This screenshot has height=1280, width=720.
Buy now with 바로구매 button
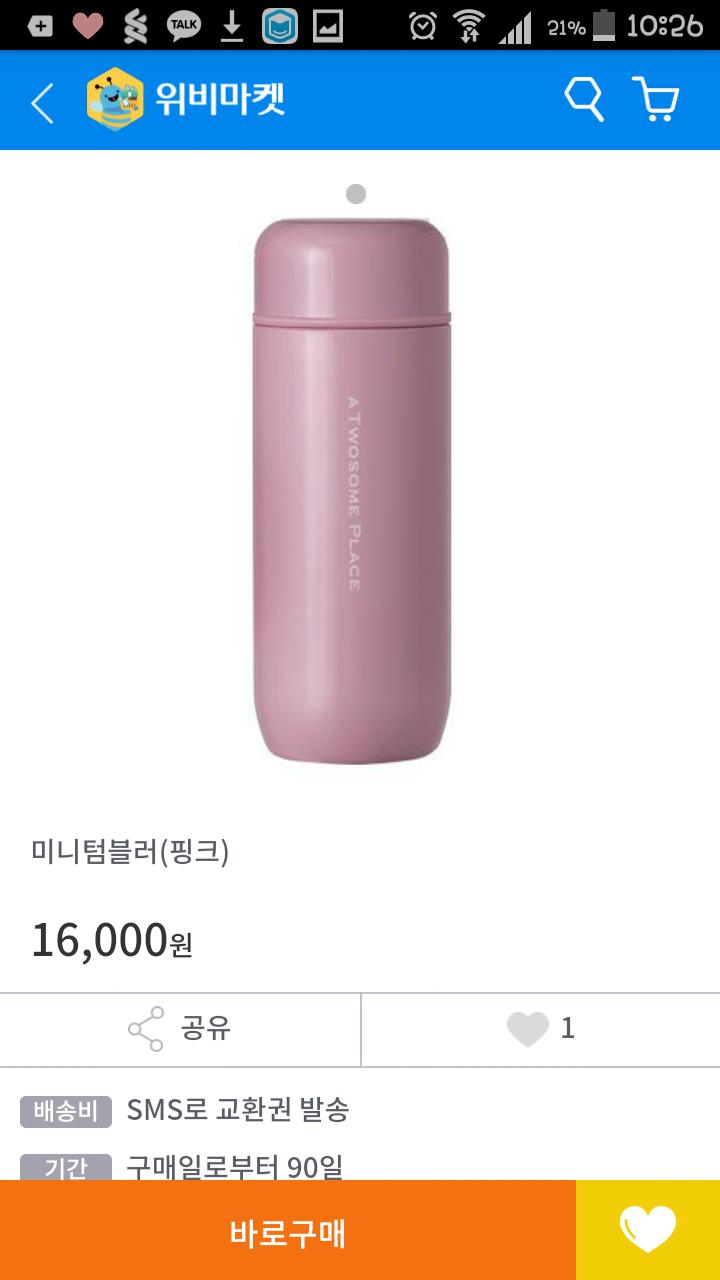(288, 1231)
